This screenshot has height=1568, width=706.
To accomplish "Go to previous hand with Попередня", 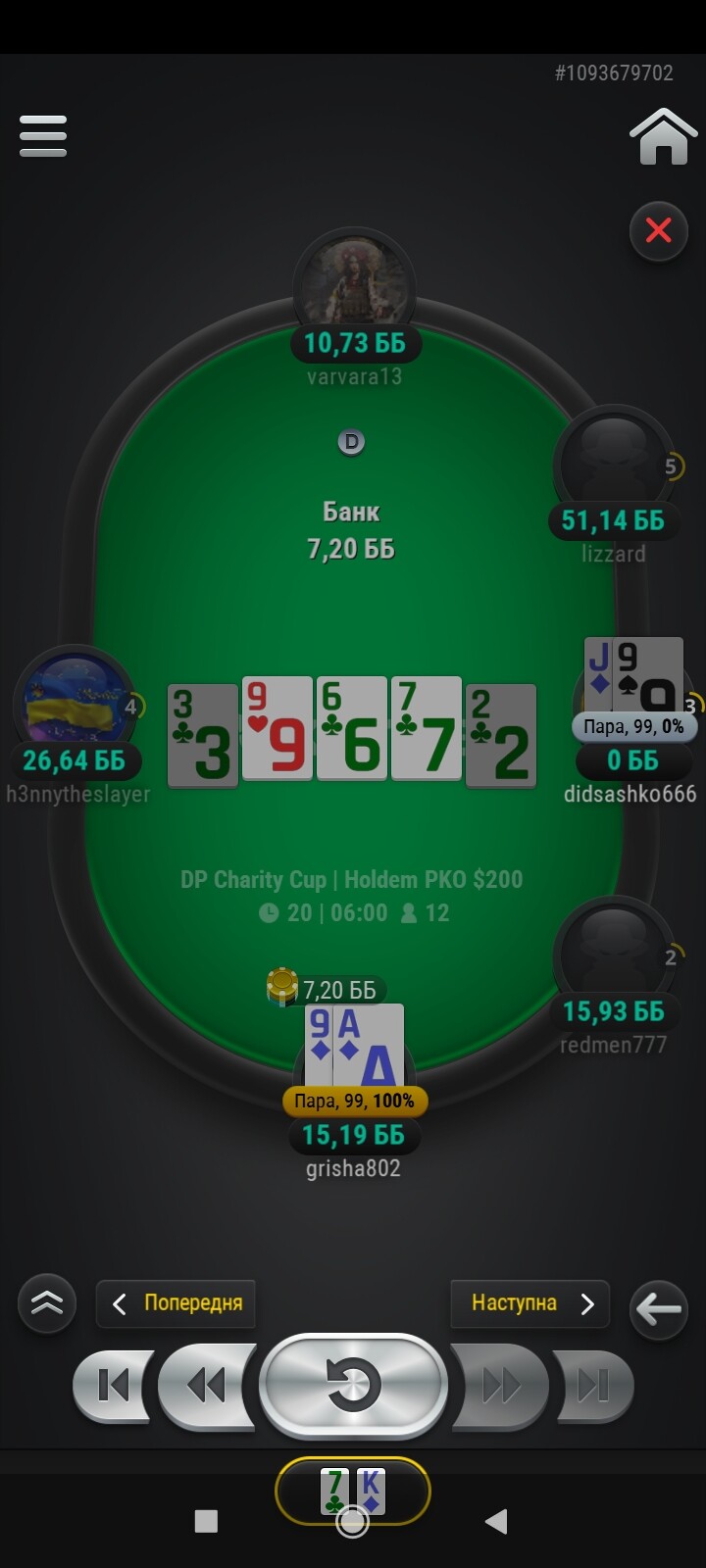I will click(x=176, y=1303).
